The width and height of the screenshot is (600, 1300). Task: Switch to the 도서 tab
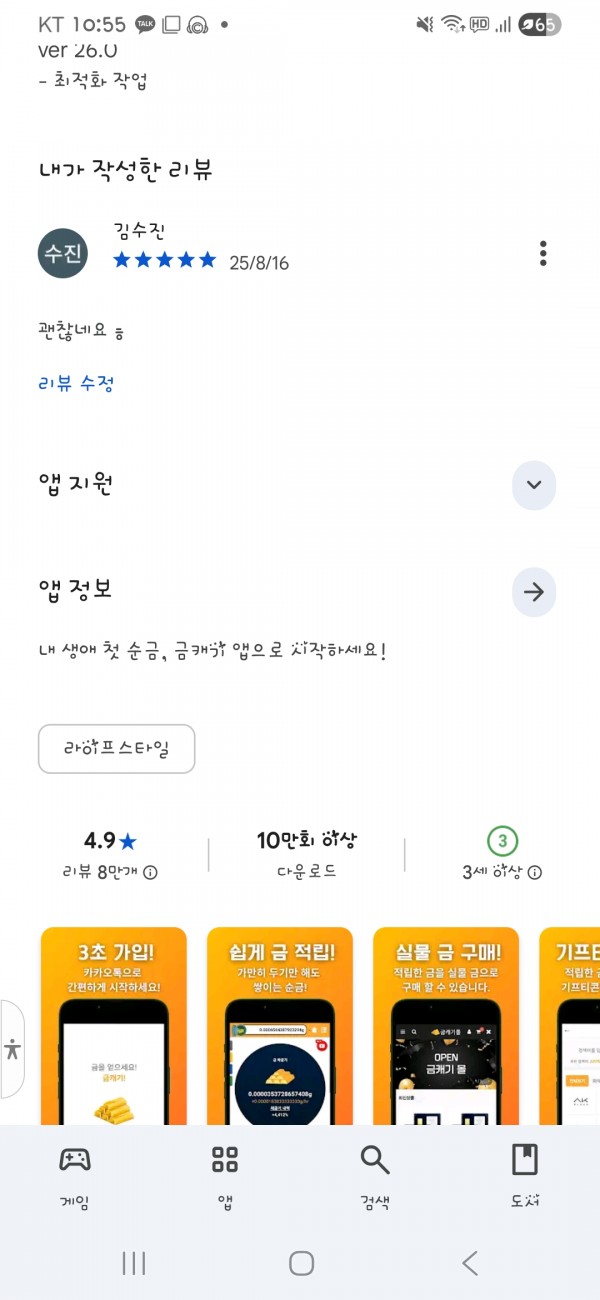pyautogui.click(x=525, y=1177)
